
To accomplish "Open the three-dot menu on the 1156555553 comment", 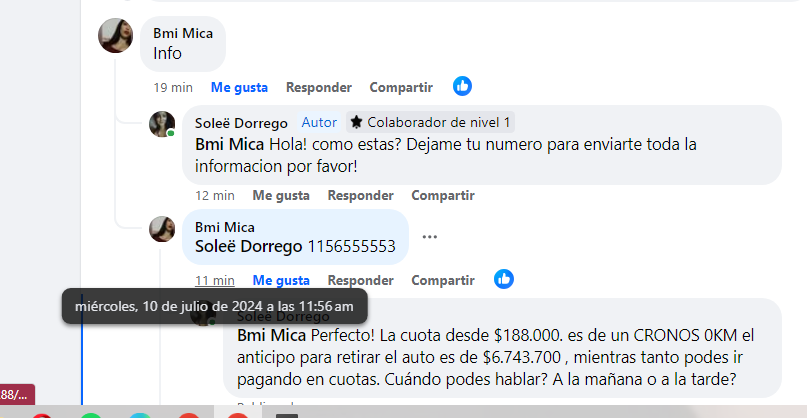I will click(430, 237).
